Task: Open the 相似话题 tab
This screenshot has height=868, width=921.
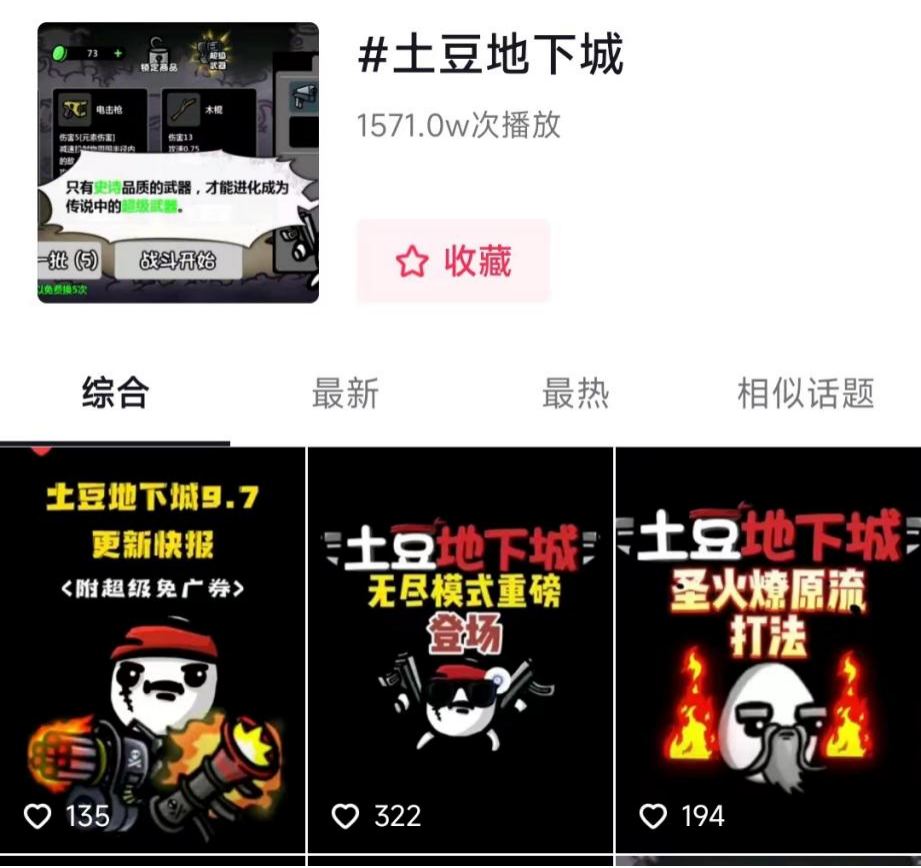Action: point(805,393)
